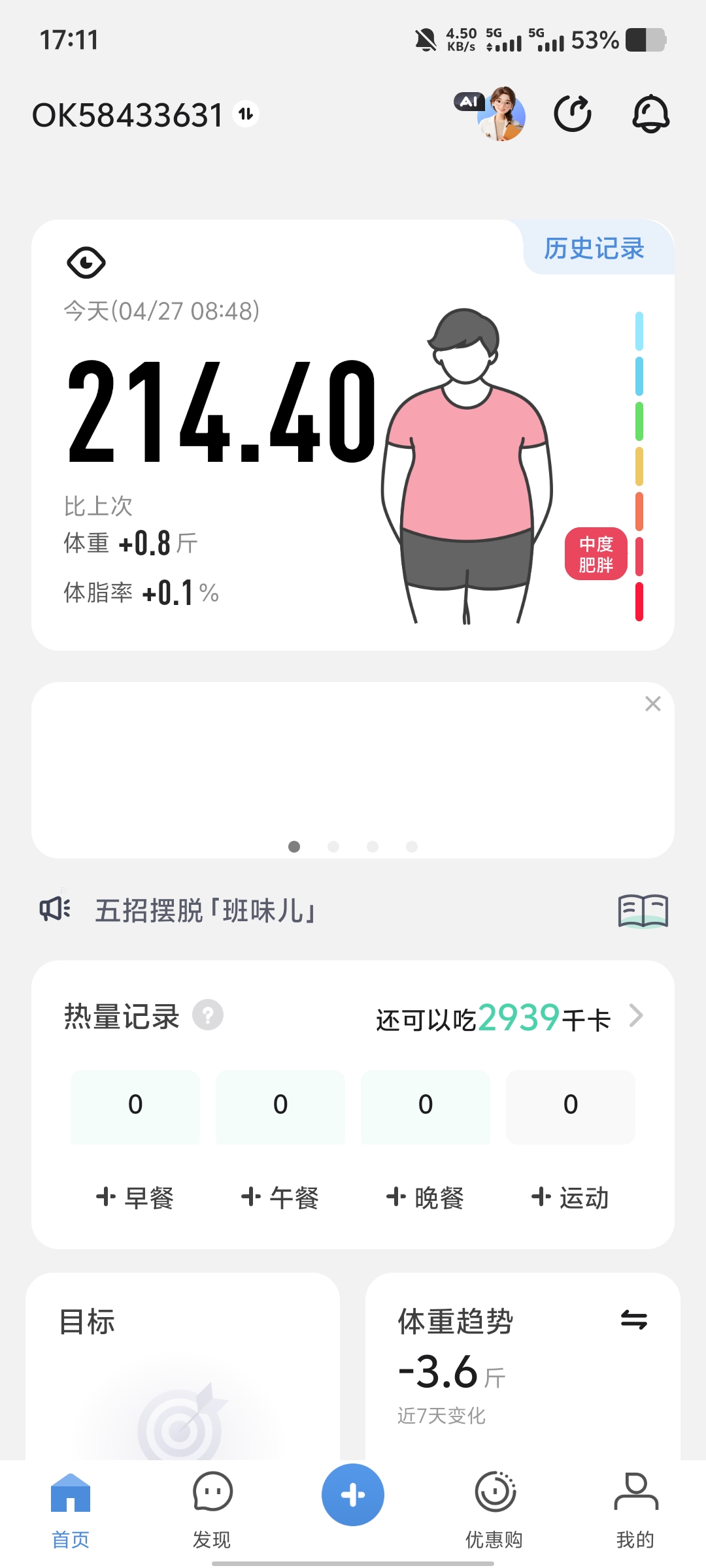Open 历史记录 weight history
Viewport: 706px width, 1568px height.
(x=594, y=249)
